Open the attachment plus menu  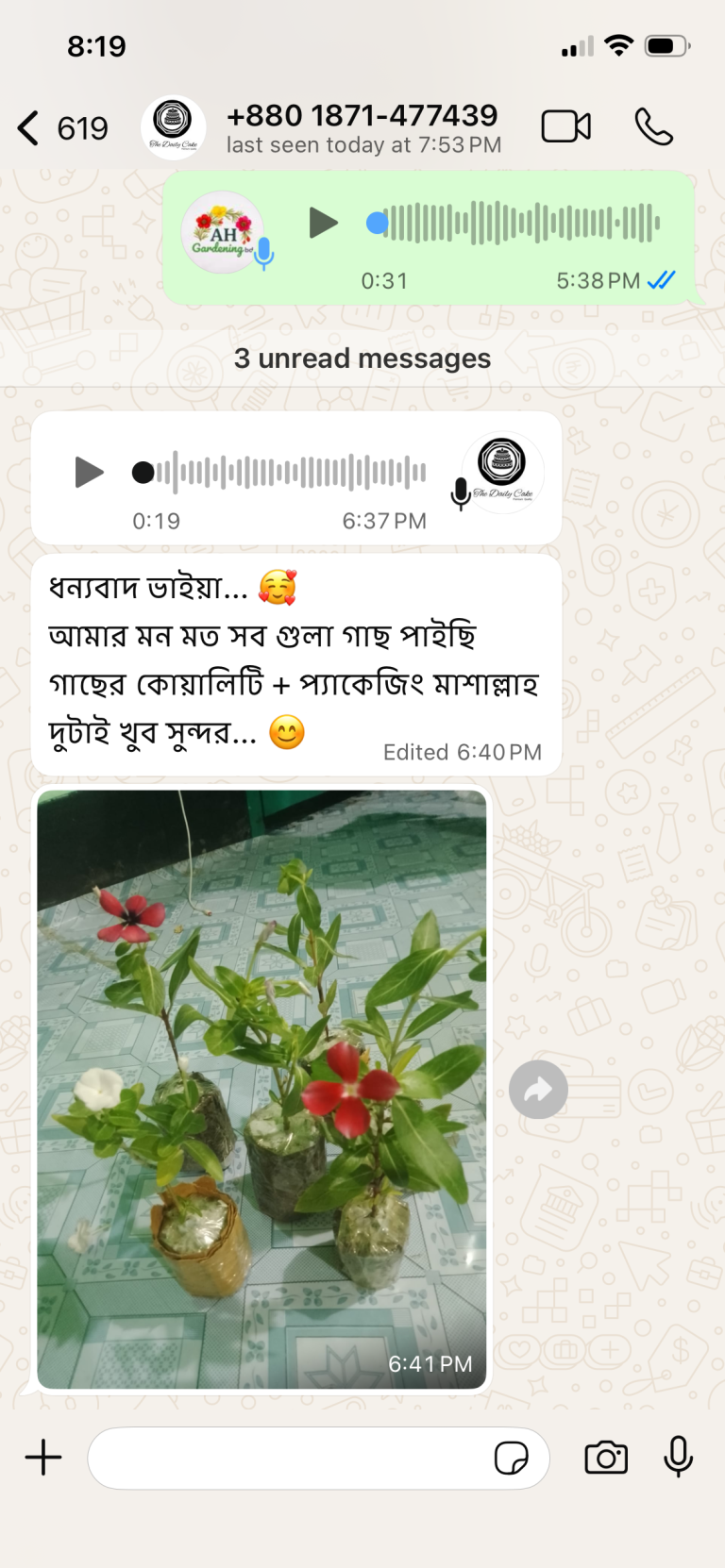[43, 1458]
